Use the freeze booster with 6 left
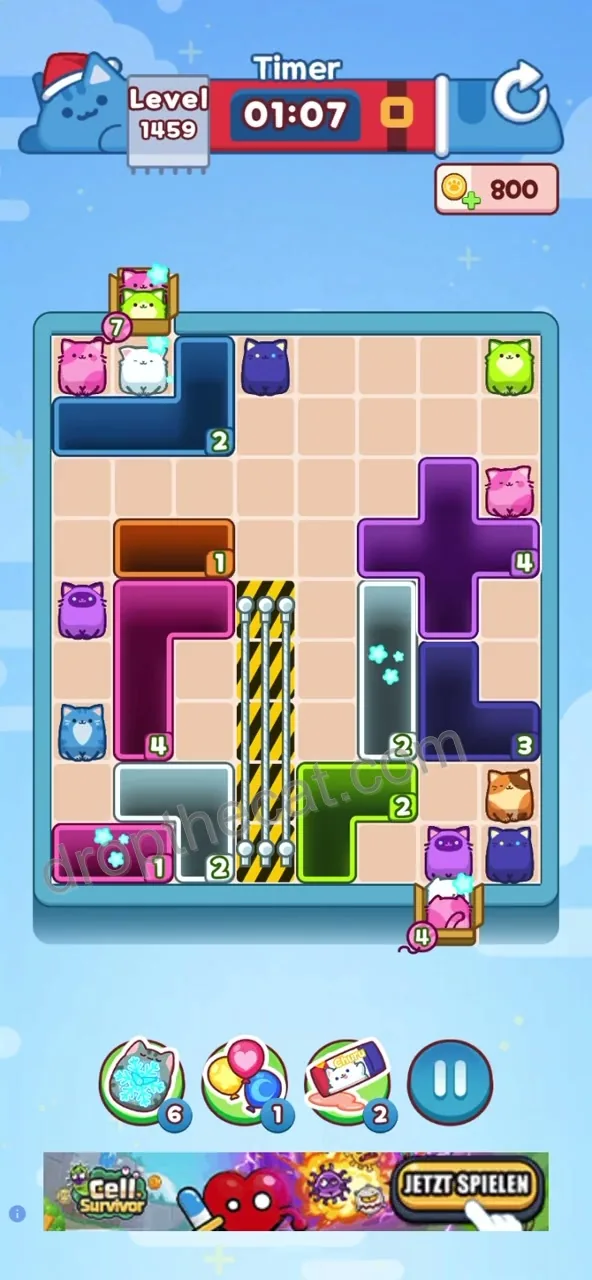This screenshot has width=592, height=1280. (141, 1083)
